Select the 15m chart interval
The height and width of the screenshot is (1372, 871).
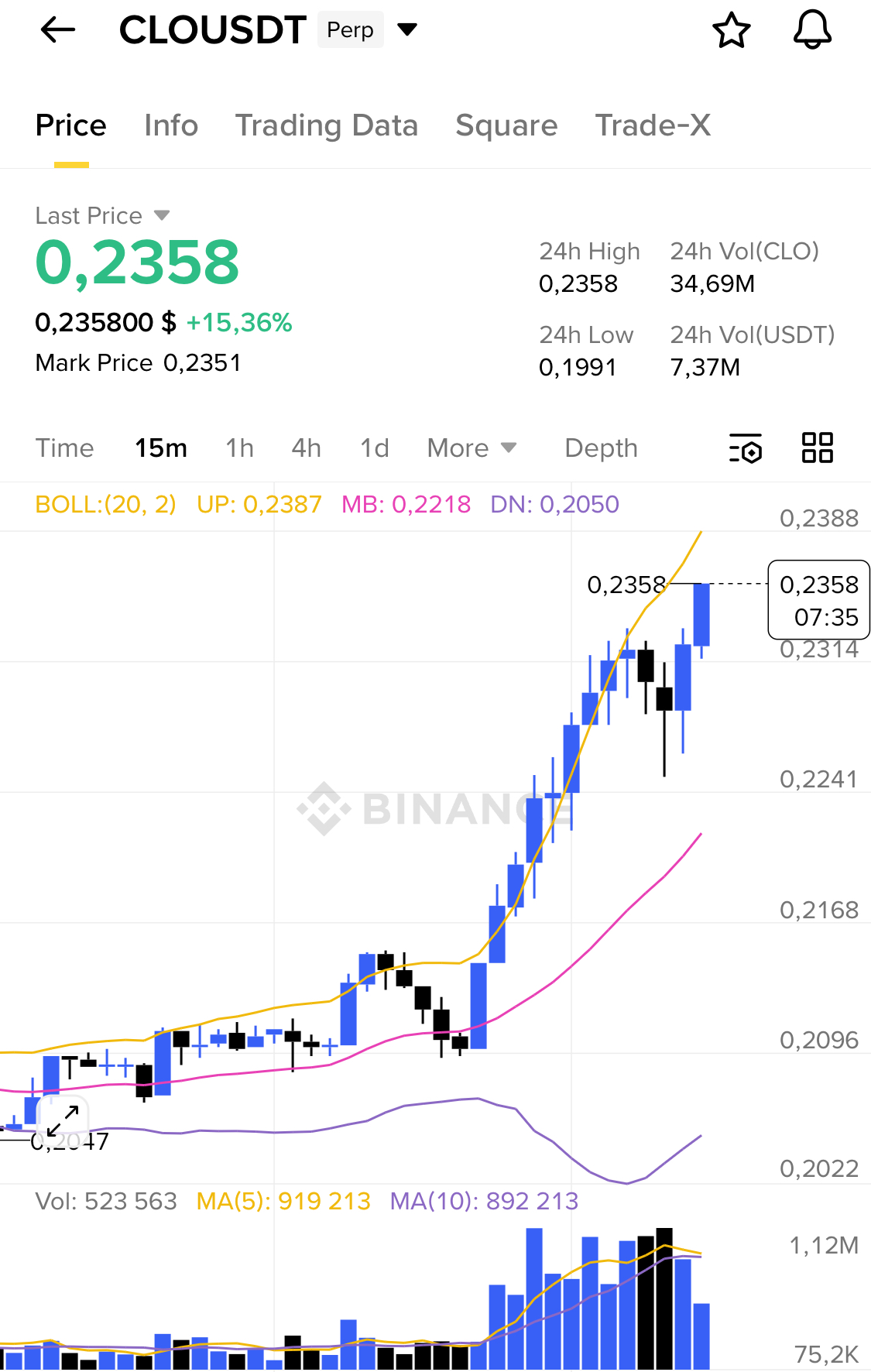click(161, 448)
